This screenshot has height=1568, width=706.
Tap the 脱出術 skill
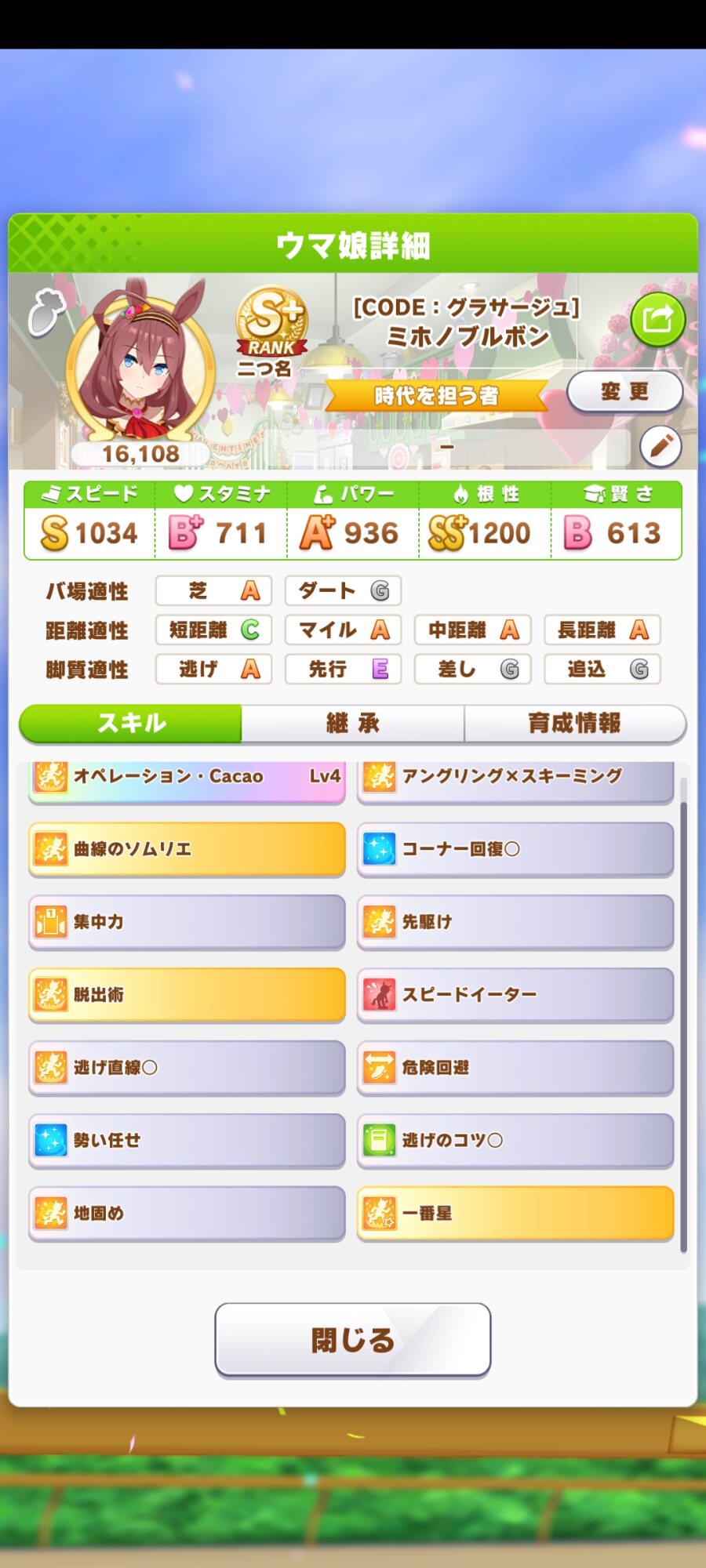187,995
